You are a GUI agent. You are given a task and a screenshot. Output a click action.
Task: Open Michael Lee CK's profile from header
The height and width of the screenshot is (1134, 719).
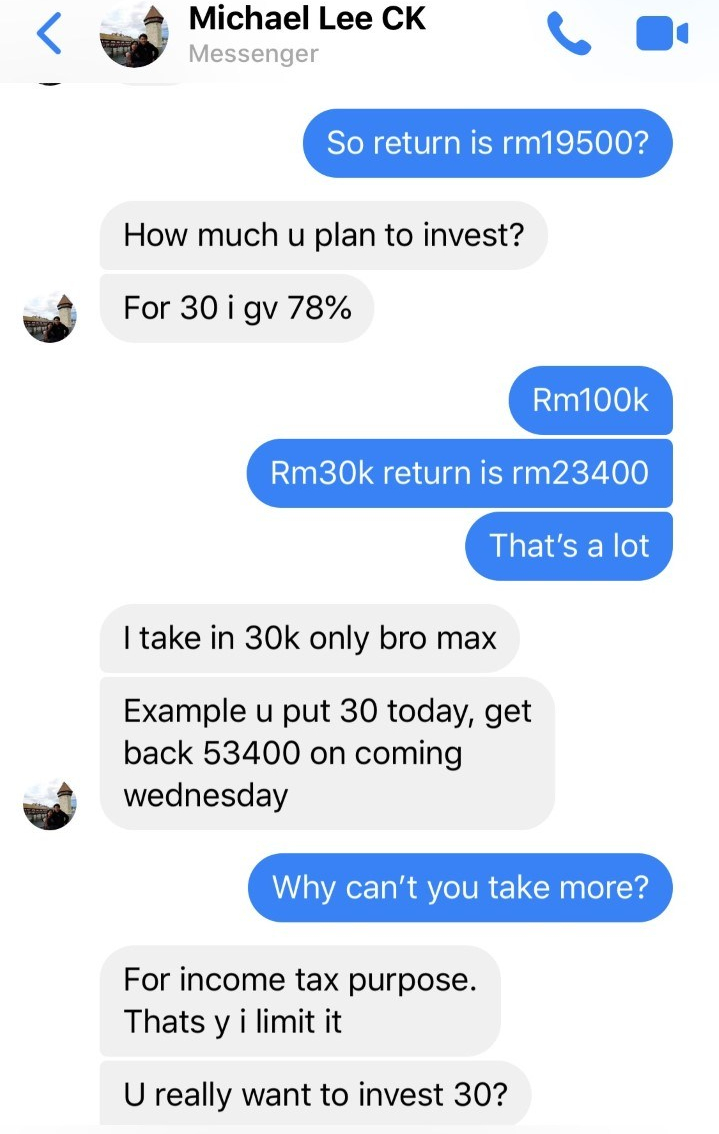click(x=306, y=33)
